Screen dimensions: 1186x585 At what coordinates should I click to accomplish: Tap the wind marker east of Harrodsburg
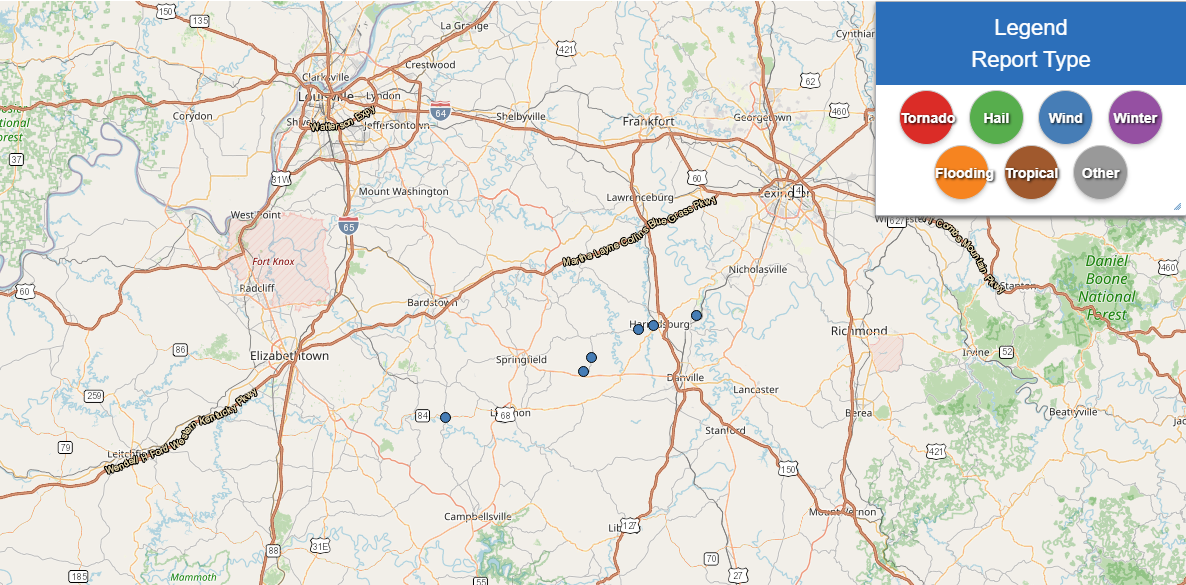[696, 315]
